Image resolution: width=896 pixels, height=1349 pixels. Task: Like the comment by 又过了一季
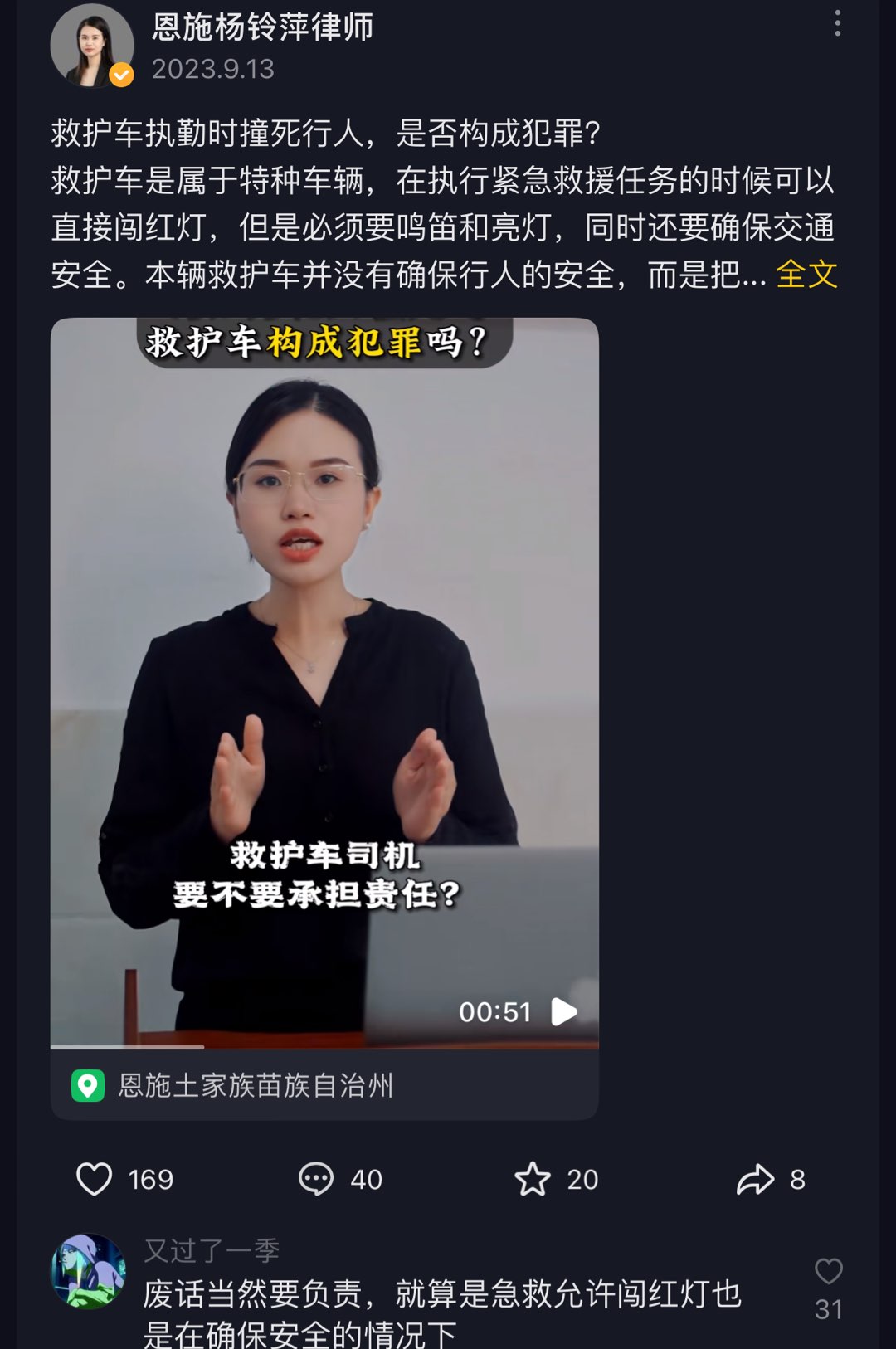pos(828,1272)
